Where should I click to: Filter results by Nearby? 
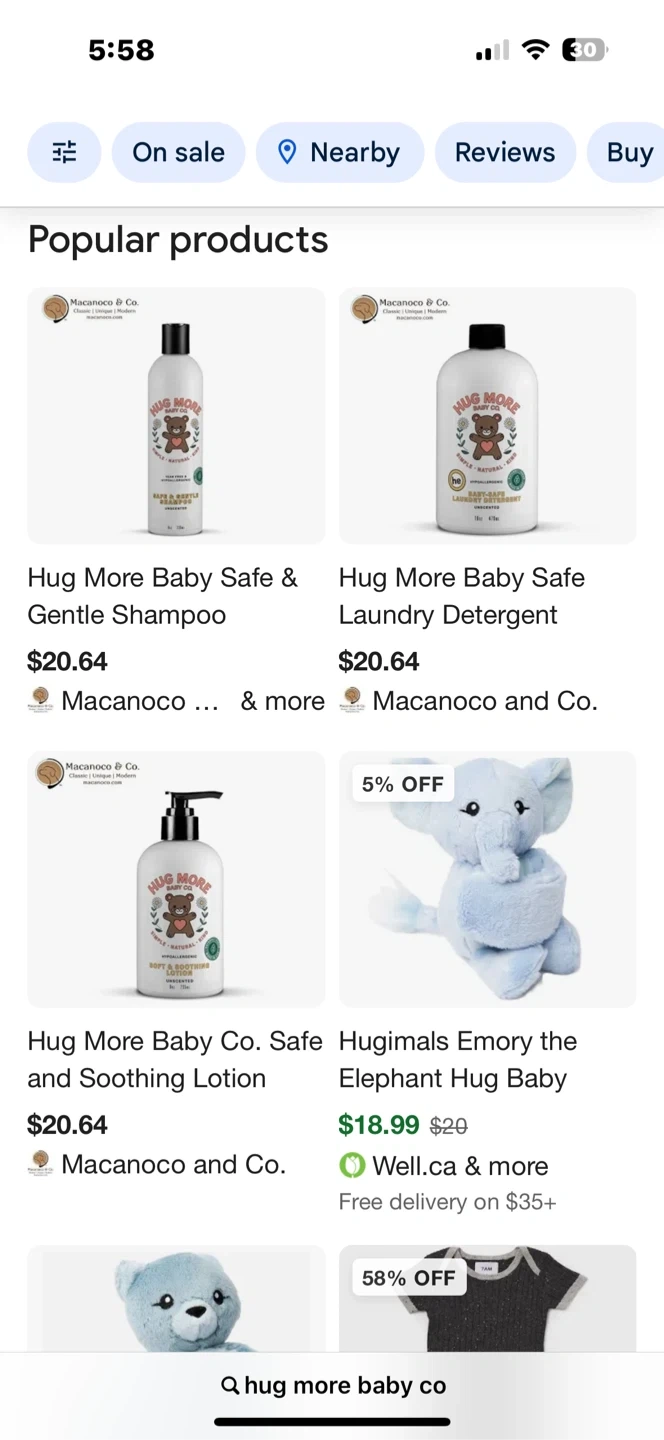click(x=340, y=152)
